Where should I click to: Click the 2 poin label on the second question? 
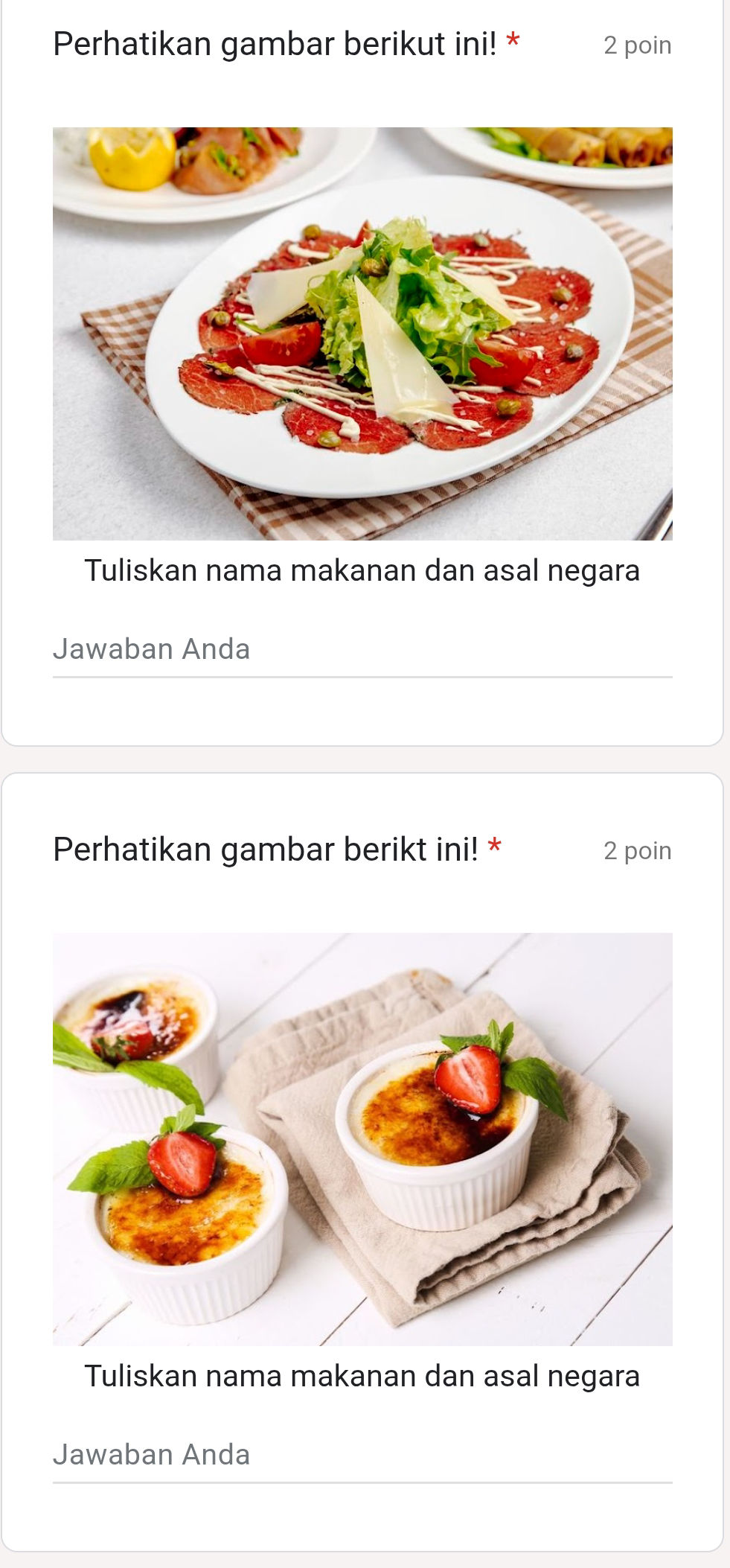coord(637,850)
